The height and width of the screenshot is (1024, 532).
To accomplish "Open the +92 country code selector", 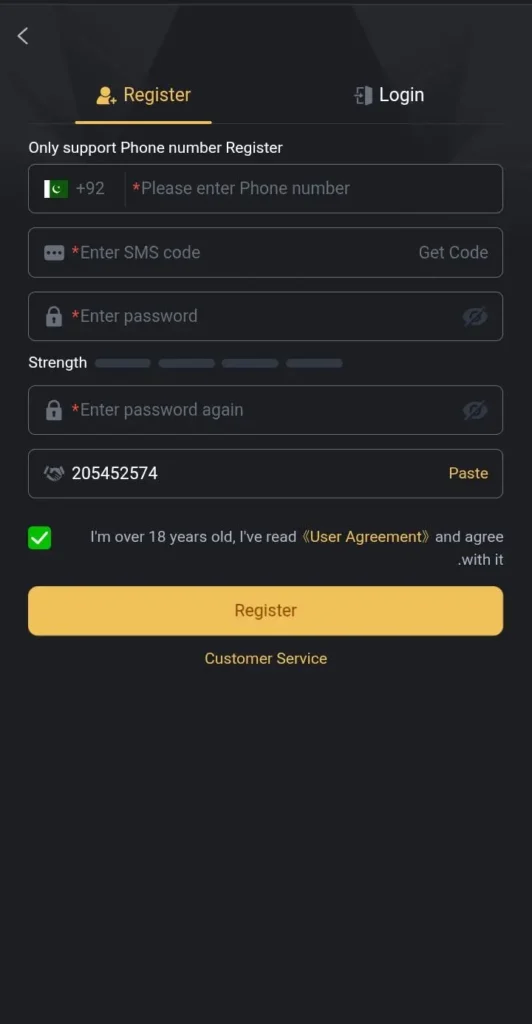I will pyautogui.click(x=74, y=189).
